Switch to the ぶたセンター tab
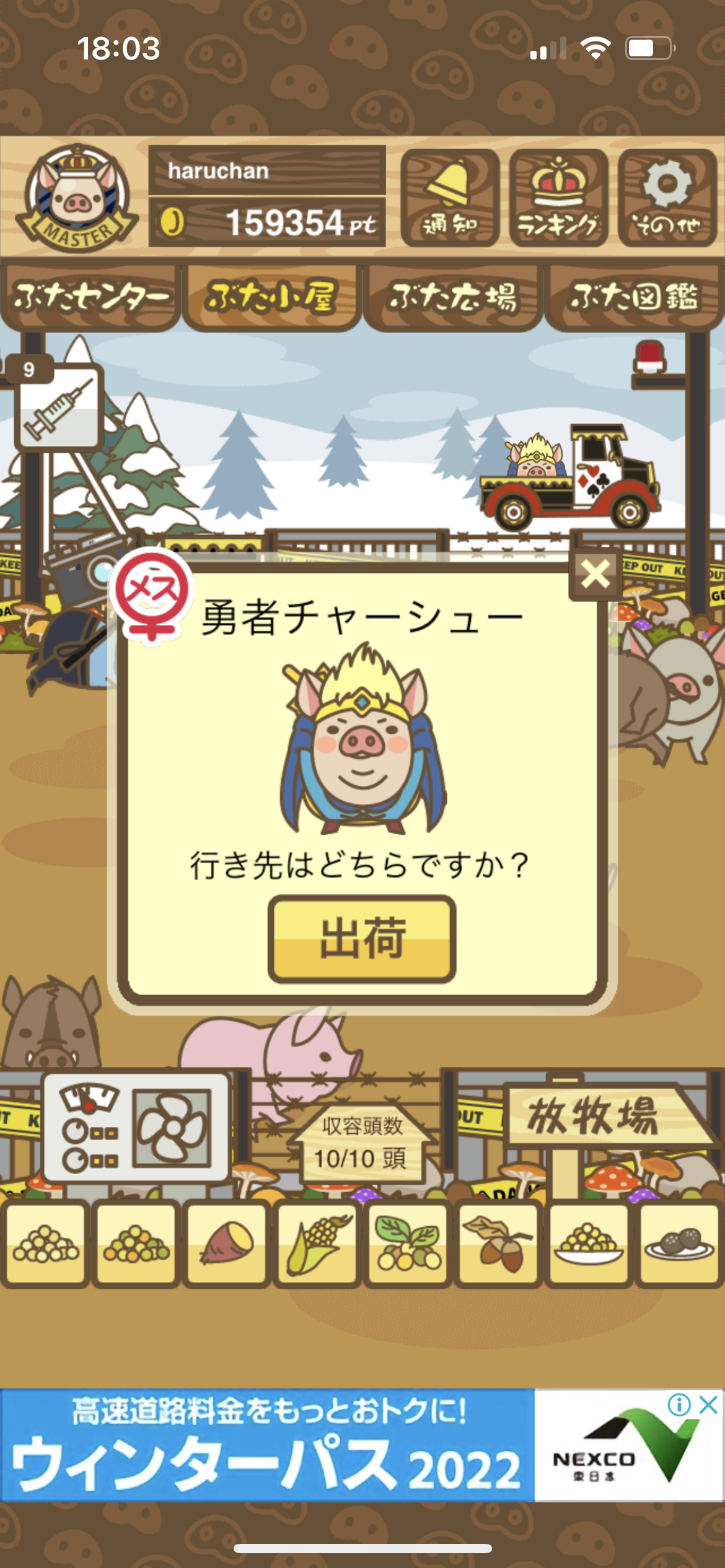The width and height of the screenshot is (725, 1568). click(x=90, y=298)
